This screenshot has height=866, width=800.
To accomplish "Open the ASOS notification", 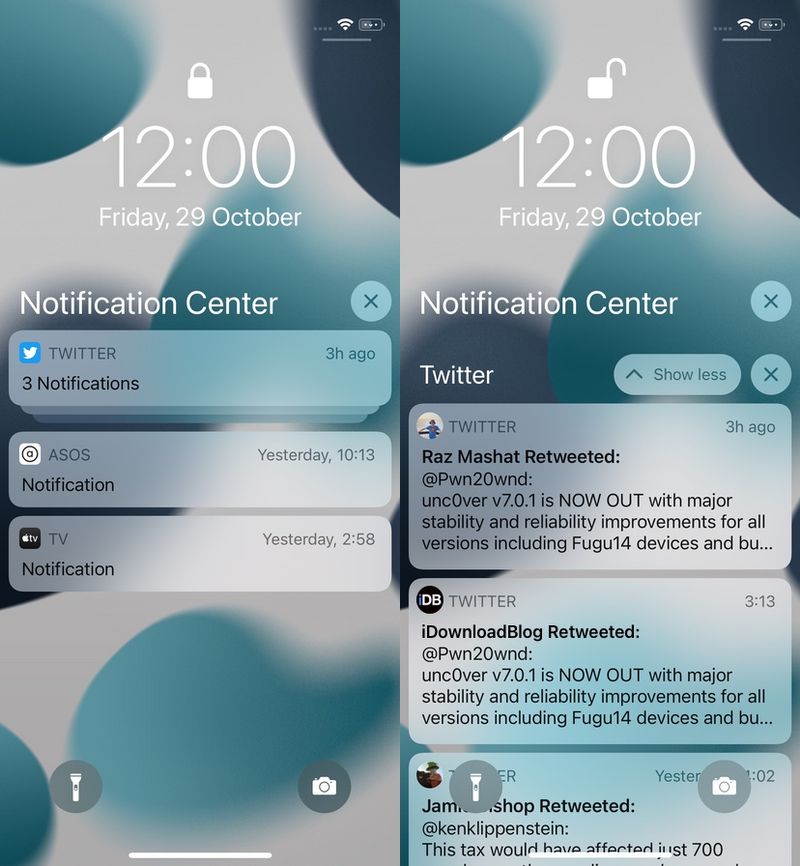I will click(x=199, y=469).
